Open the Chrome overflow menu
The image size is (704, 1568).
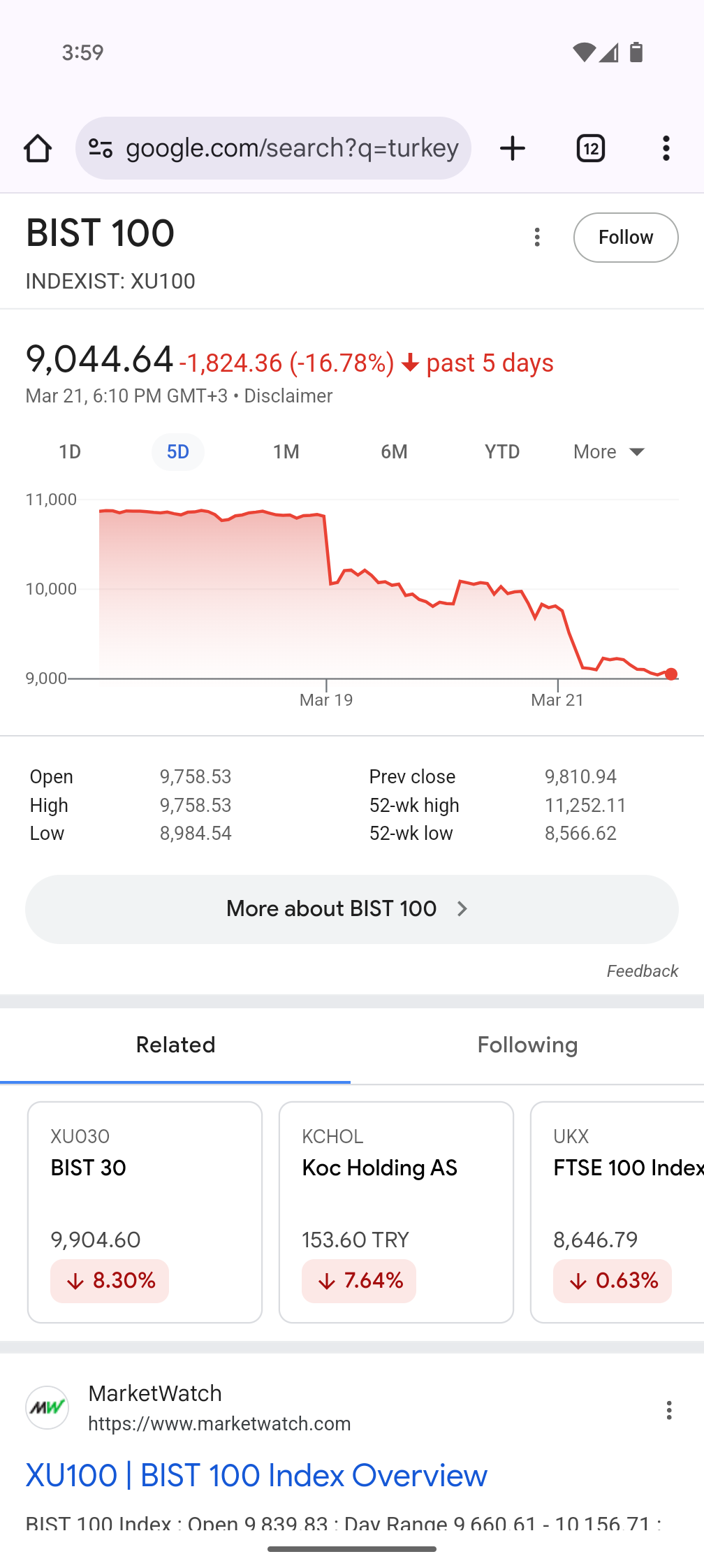point(666,147)
